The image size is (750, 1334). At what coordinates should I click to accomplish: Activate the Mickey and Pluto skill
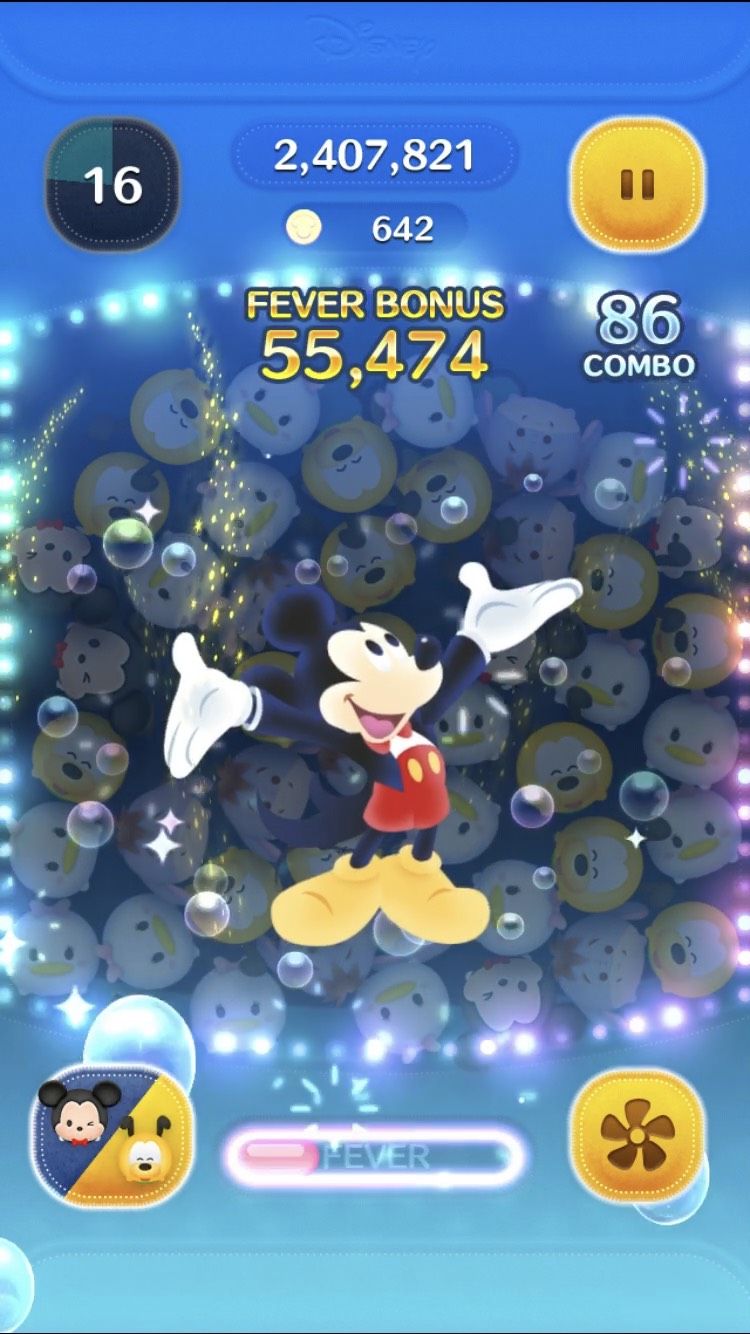tap(113, 1132)
